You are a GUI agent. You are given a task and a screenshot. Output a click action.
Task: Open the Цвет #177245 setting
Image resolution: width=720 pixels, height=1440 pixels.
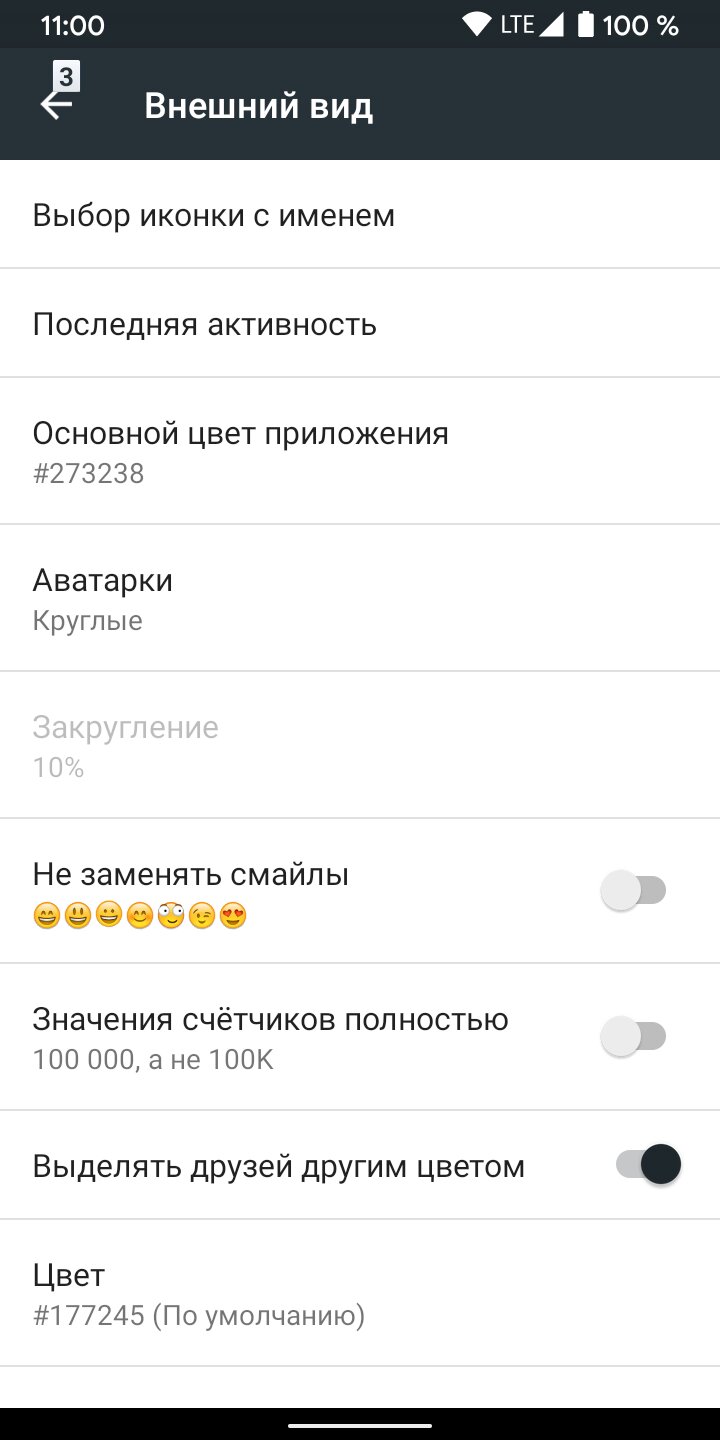click(360, 1293)
